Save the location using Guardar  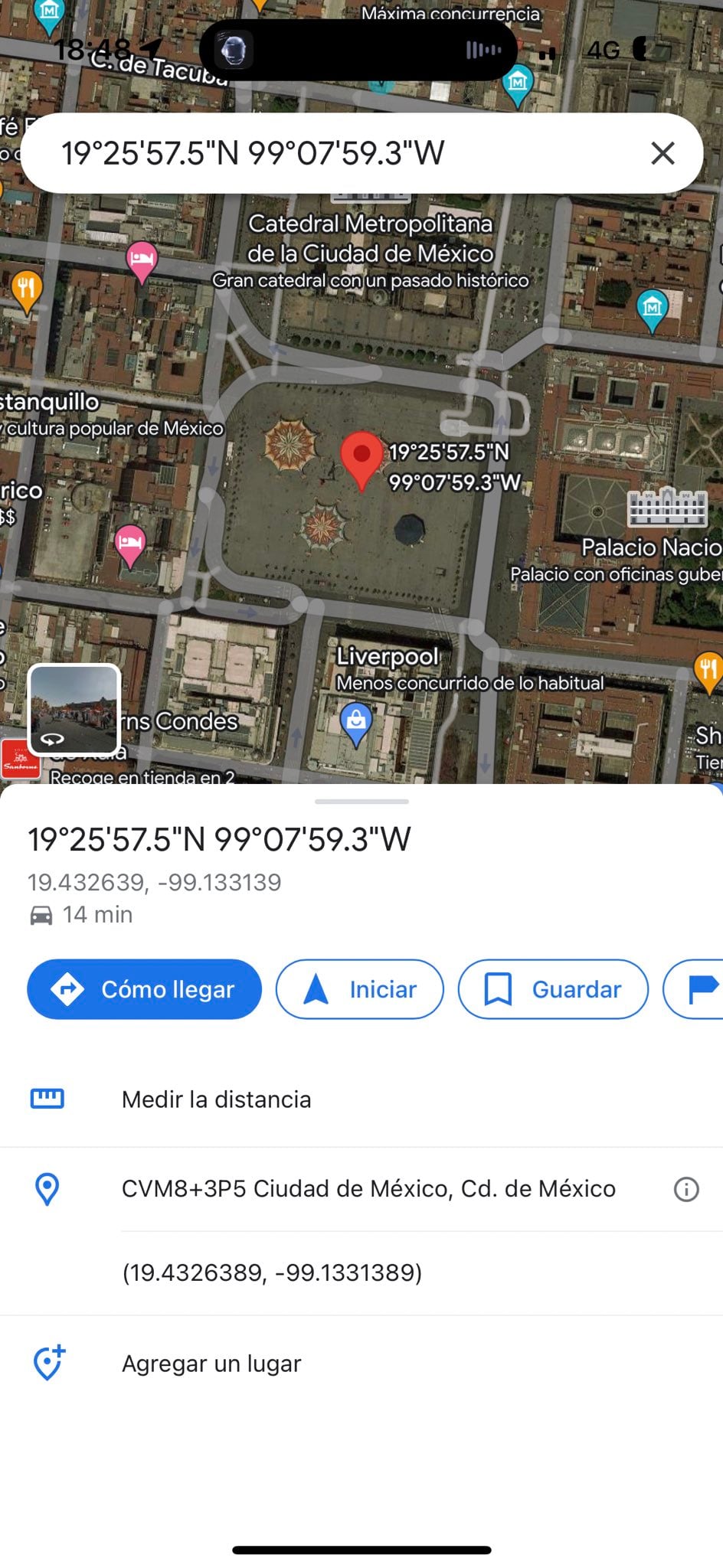[553, 989]
